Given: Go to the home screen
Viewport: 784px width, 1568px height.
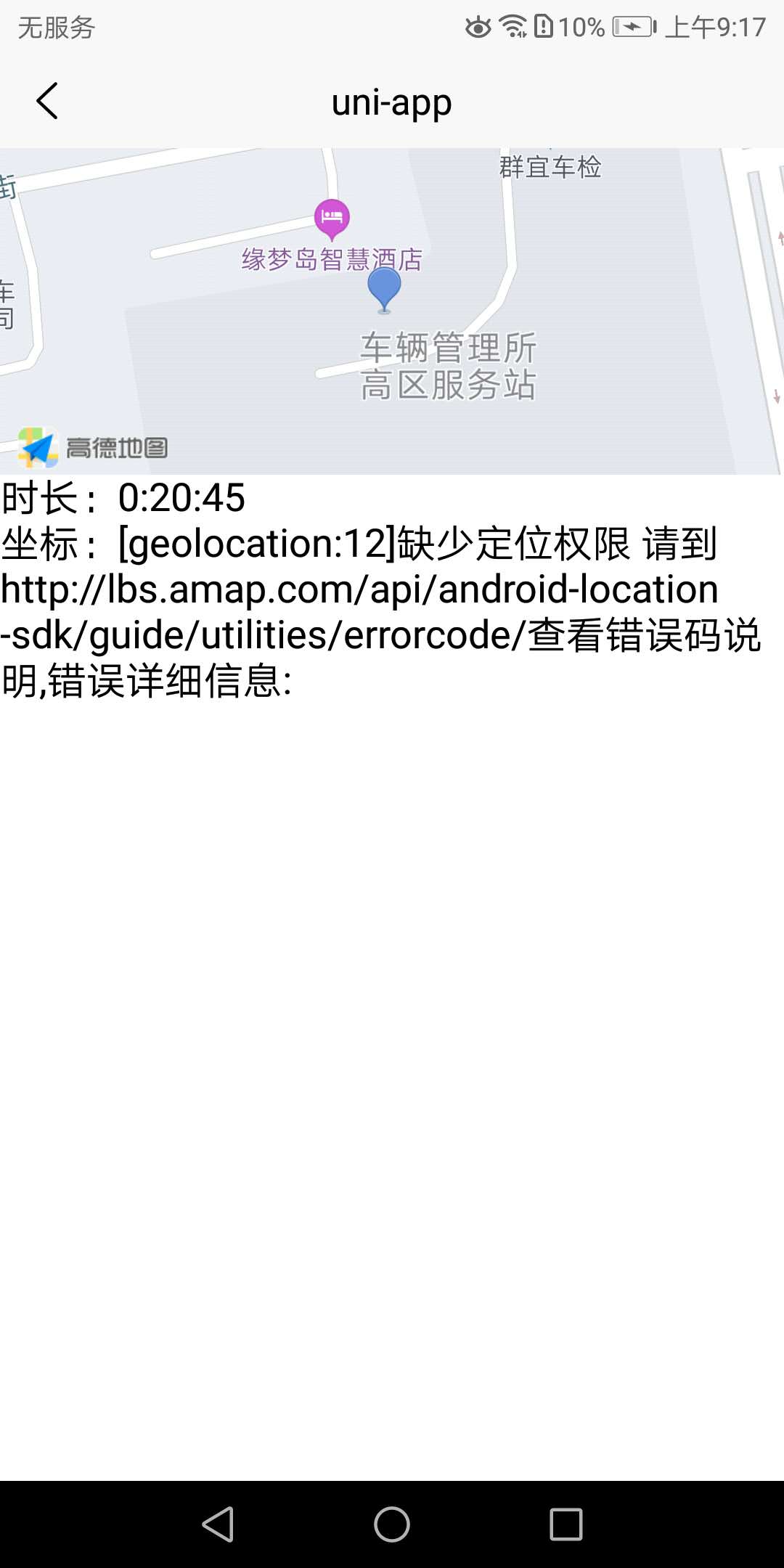Looking at the screenshot, I should [x=392, y=1524].
